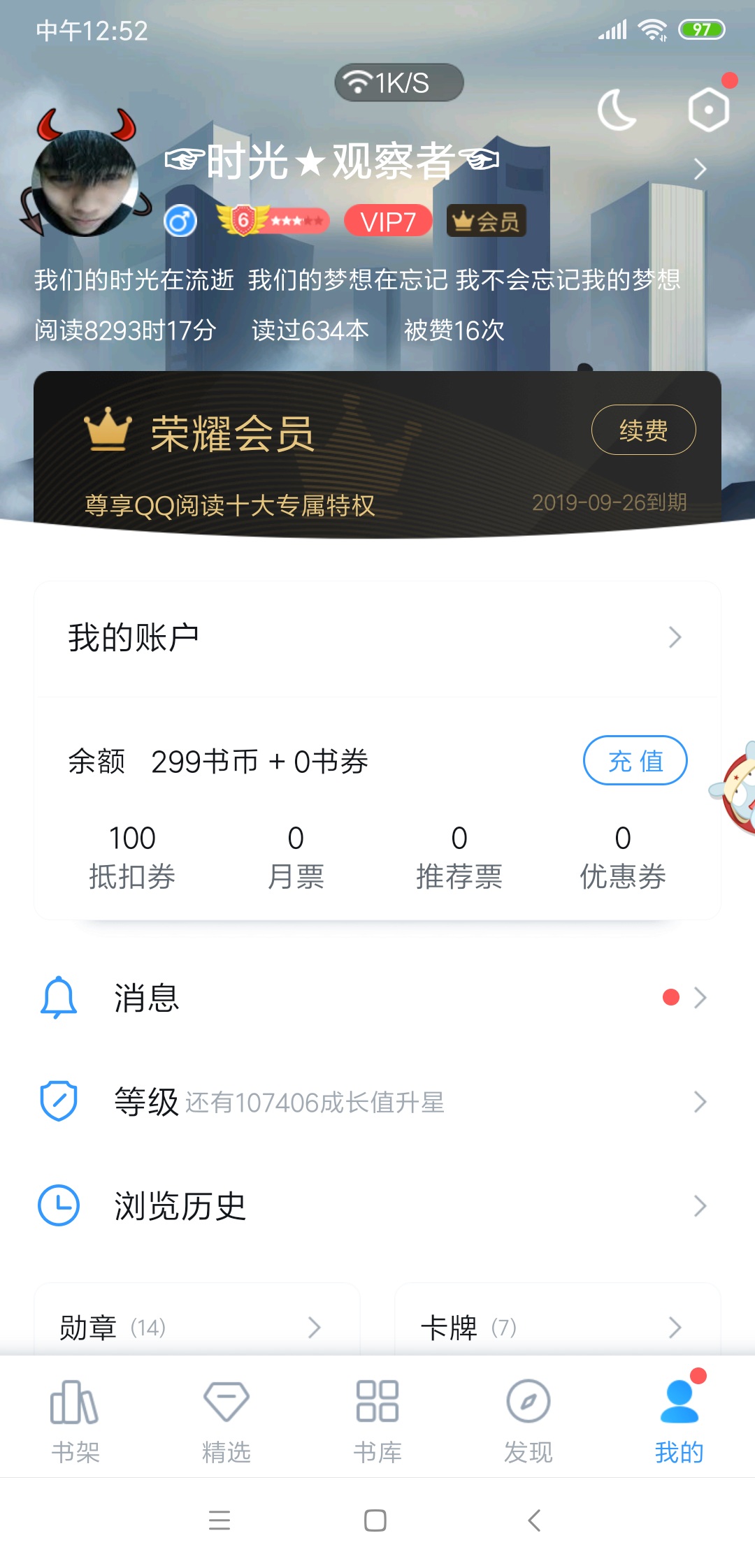View the 优惠券 coupons

tap(622, 857)
